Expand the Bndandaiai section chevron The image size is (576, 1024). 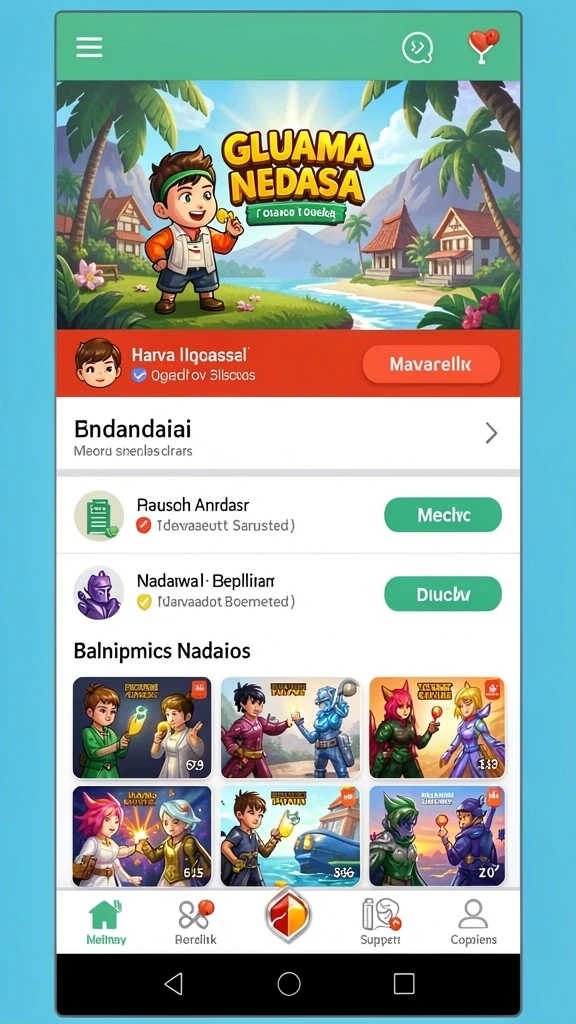pos(491,433)
